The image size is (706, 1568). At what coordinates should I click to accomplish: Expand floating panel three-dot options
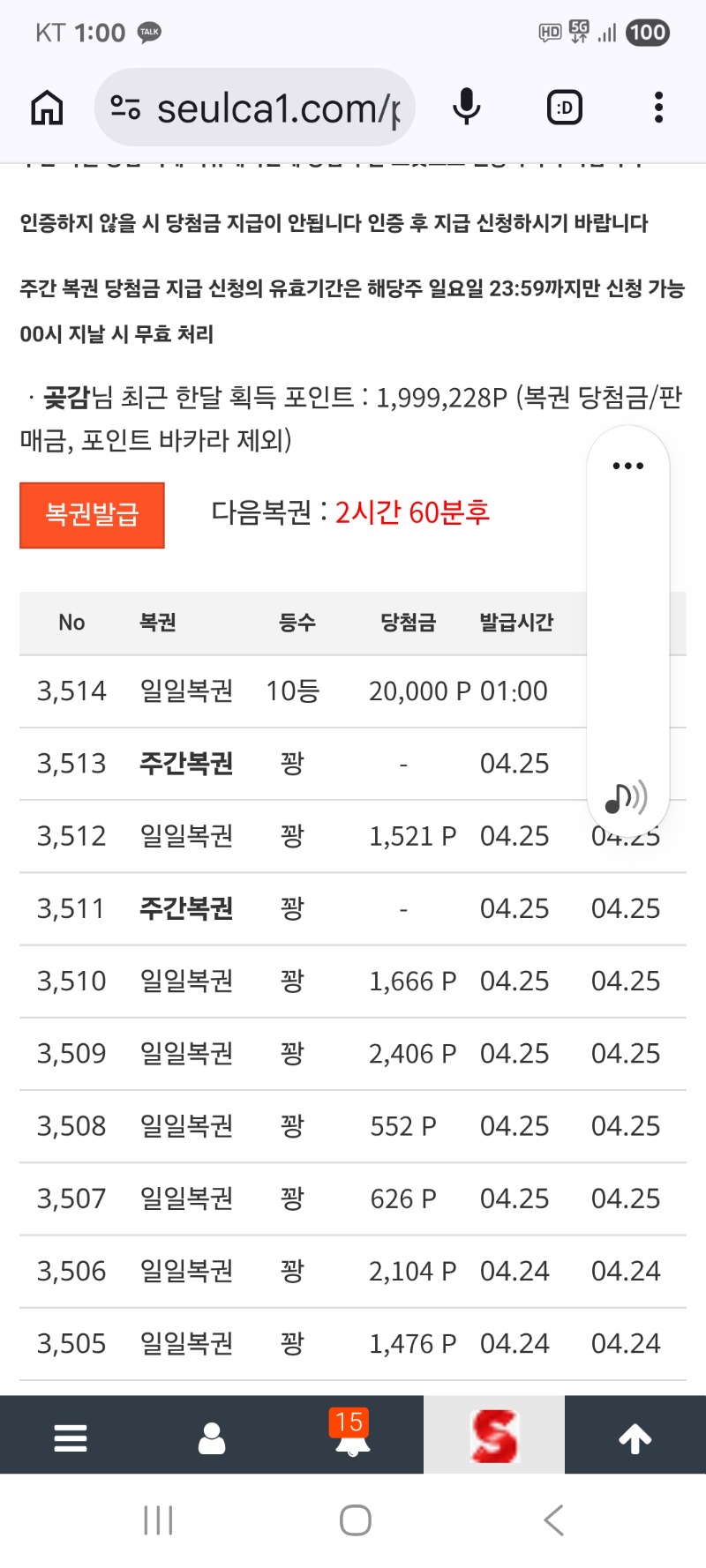[628, 466]
